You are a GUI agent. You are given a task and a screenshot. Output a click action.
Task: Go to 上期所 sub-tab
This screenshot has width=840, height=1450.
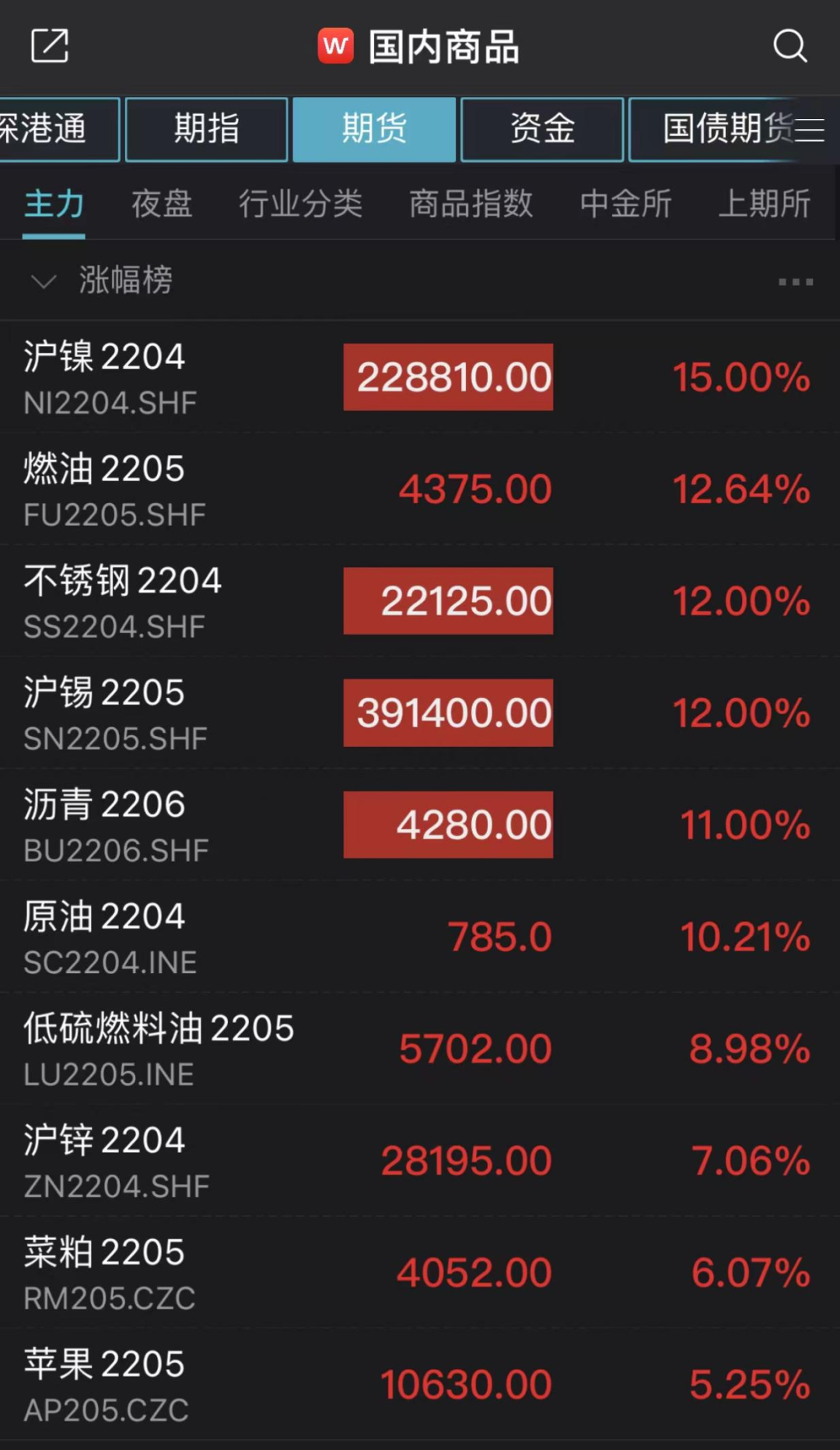click(x=765, y=204)
